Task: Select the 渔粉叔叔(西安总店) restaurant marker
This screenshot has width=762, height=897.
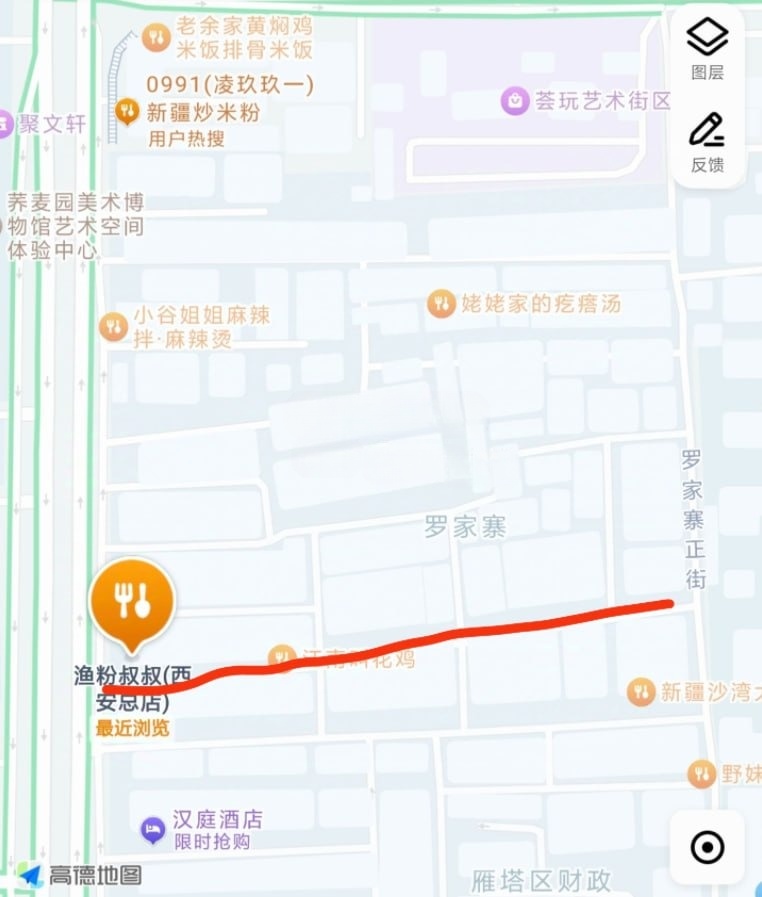Action: click(x=130, y=600)
